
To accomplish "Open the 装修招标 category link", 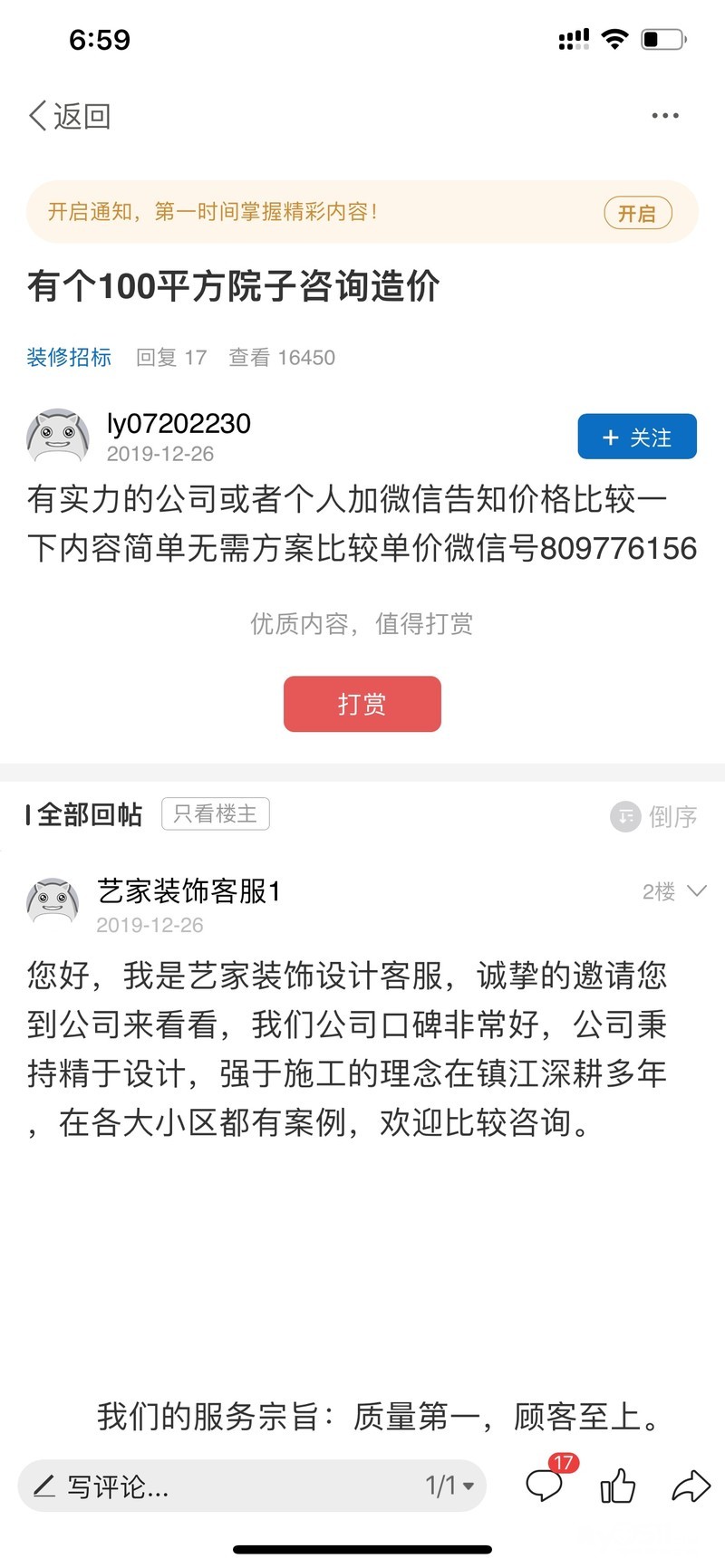I will (x=69, y=357).
